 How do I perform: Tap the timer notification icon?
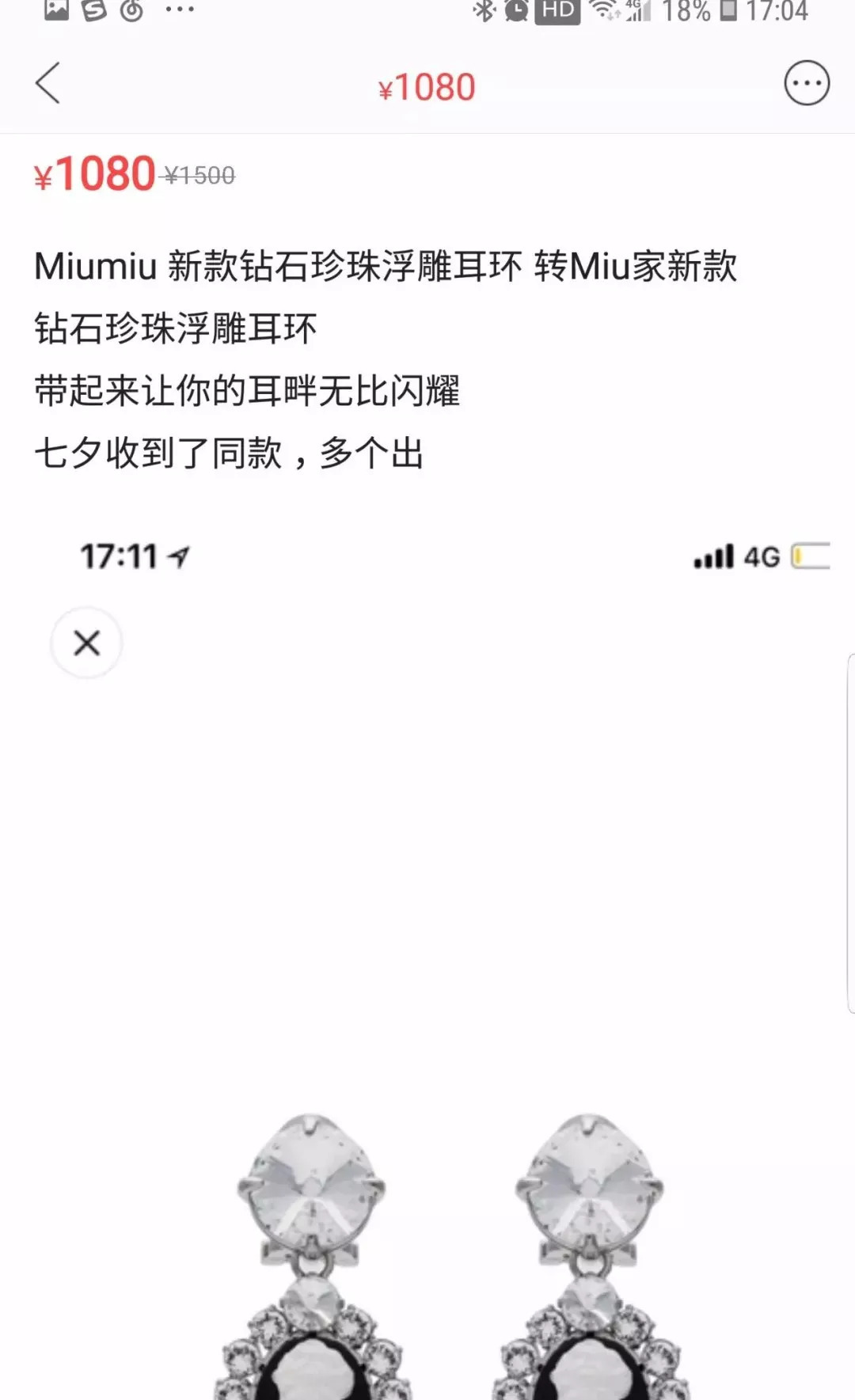pyautogui.click(x=131, y=11)
